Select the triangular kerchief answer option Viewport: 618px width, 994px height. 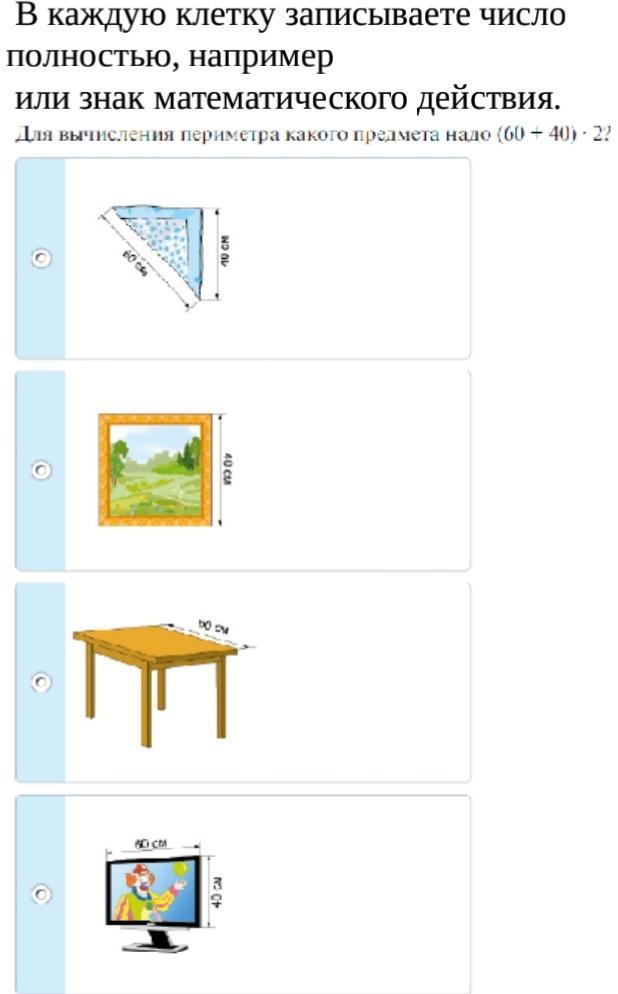coord(41,258)
